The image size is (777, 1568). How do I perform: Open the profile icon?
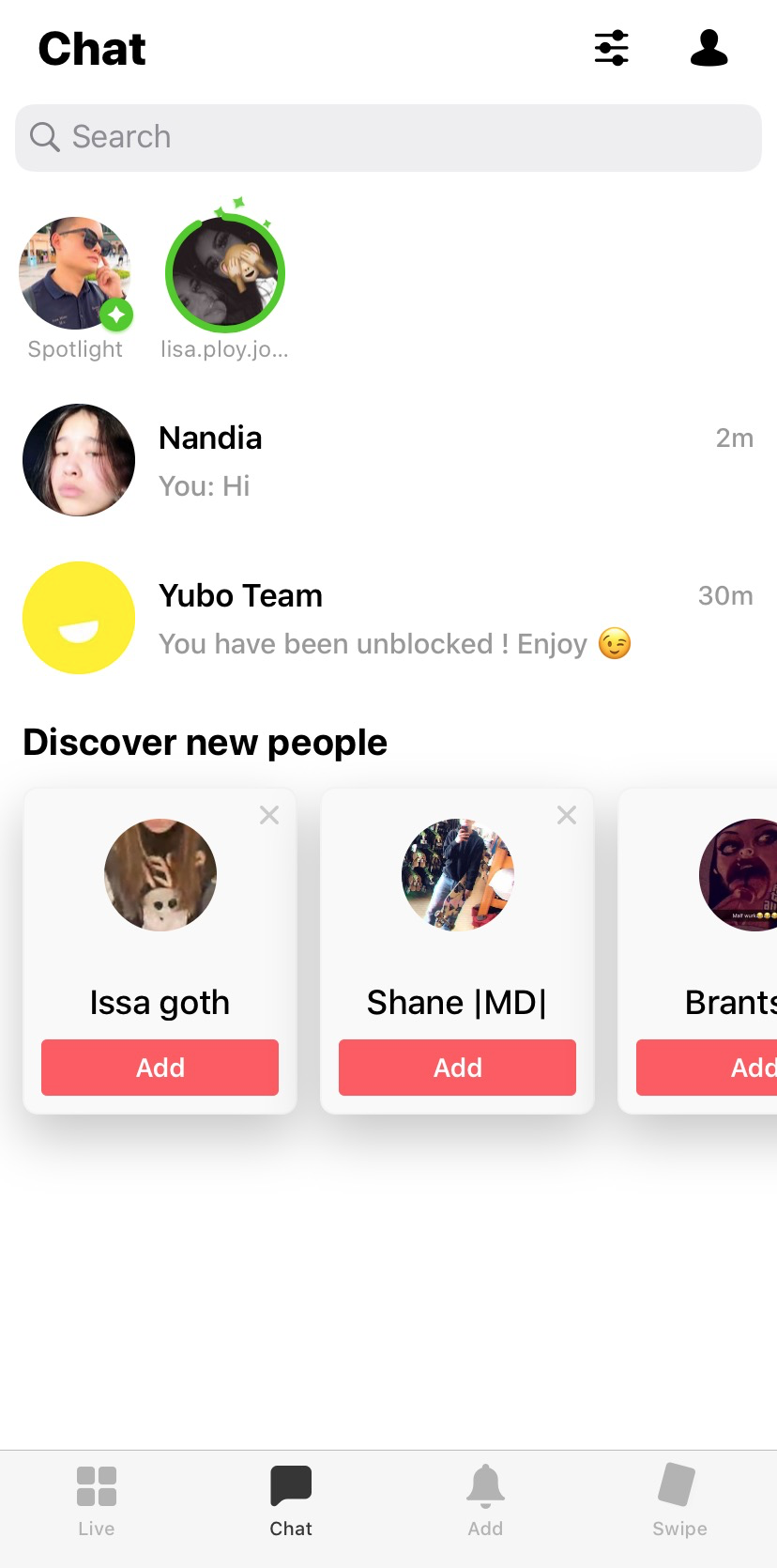coord(708,48)
